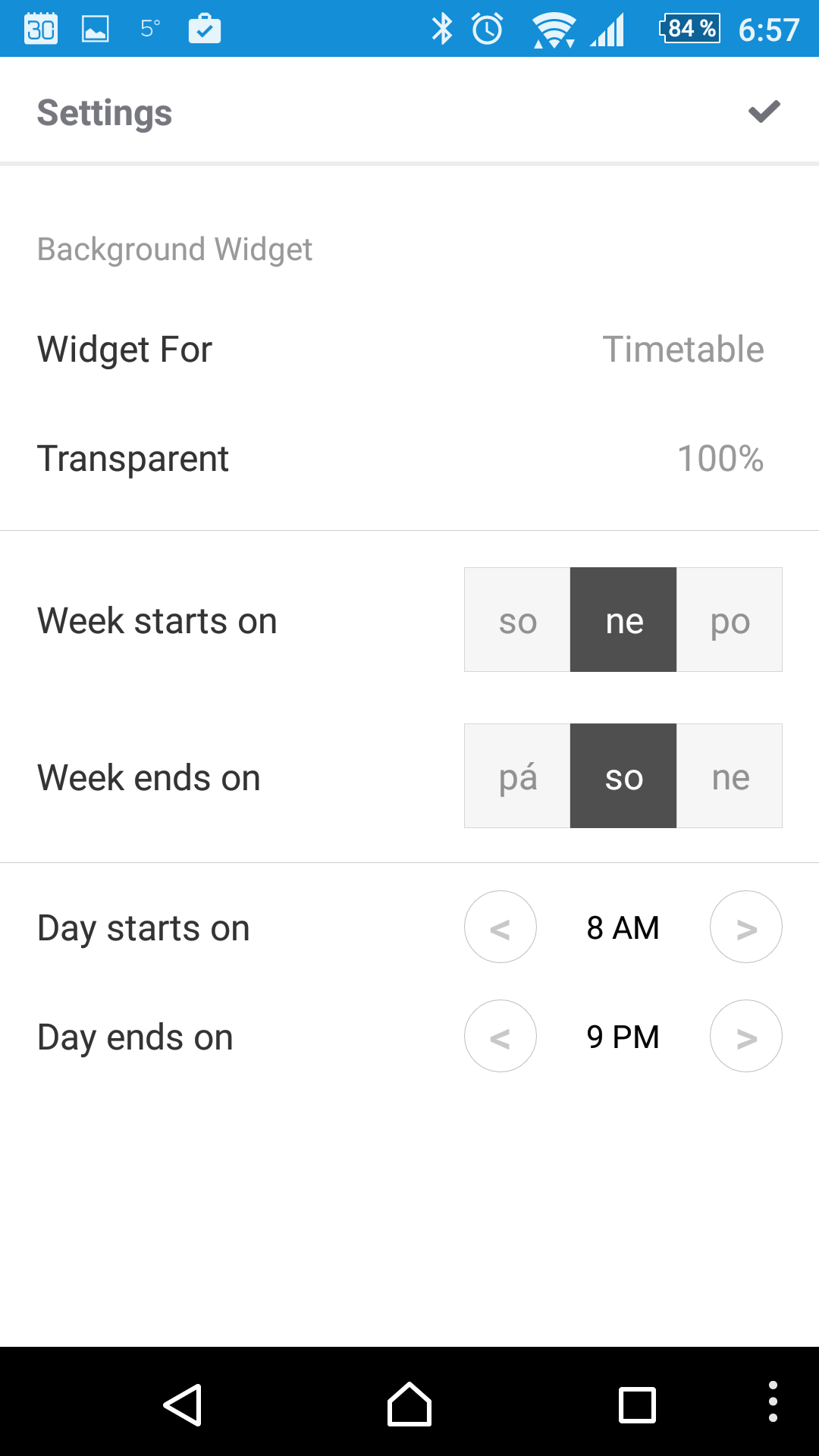Go back using the system back button
The height and width of the screenshot is (1456, 819).
(182, 1404)
